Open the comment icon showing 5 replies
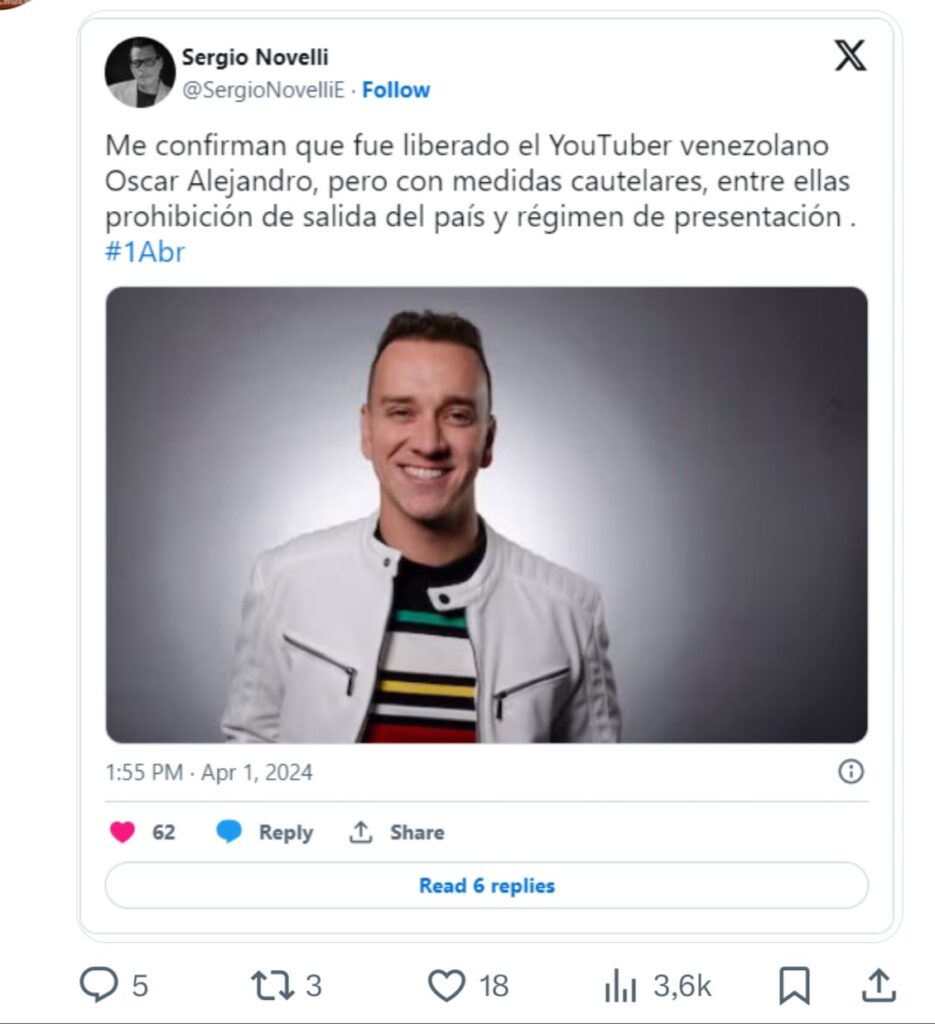Image resolution: width=935 pixels, height=1024 pixels. coord(99,986)
